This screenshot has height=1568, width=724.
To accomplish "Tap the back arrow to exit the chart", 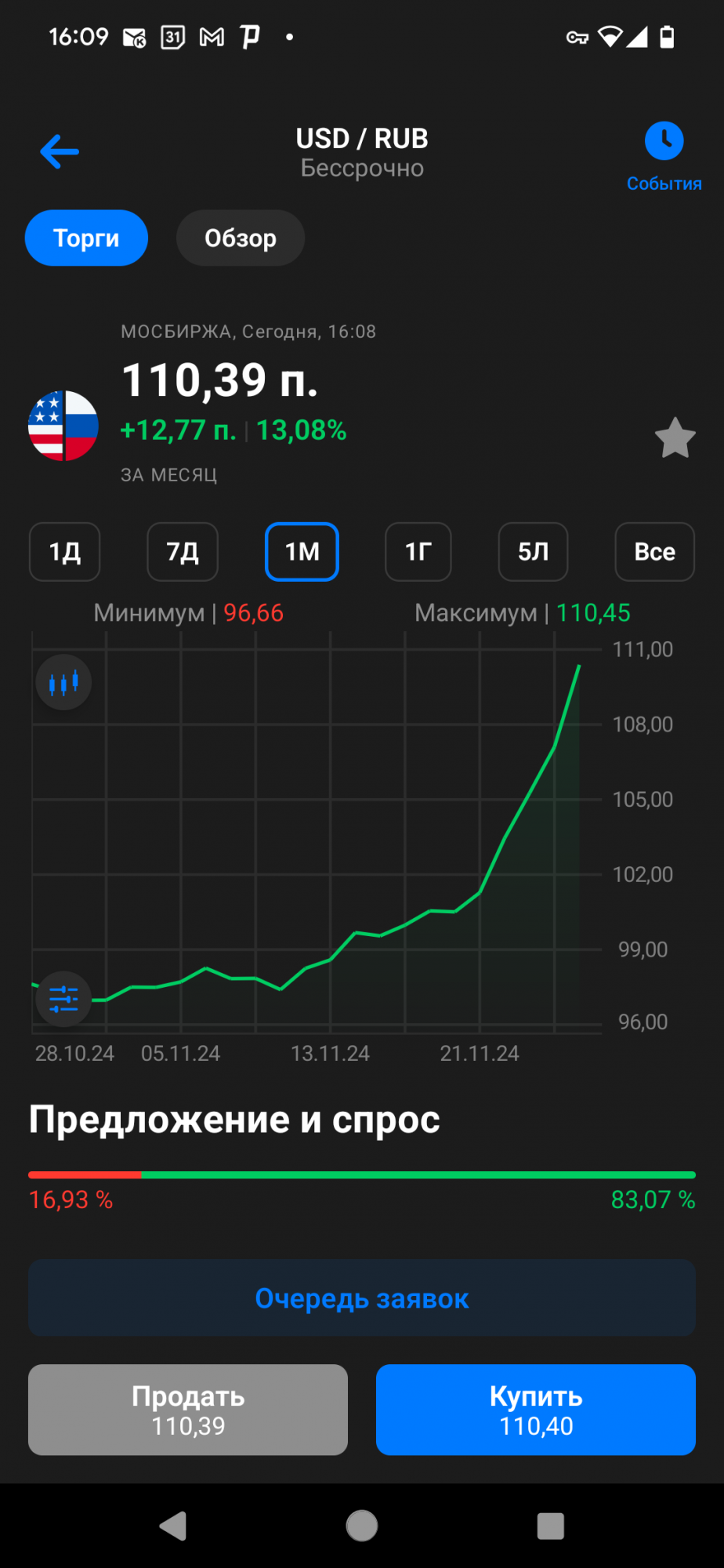I will tap(60, 151).
